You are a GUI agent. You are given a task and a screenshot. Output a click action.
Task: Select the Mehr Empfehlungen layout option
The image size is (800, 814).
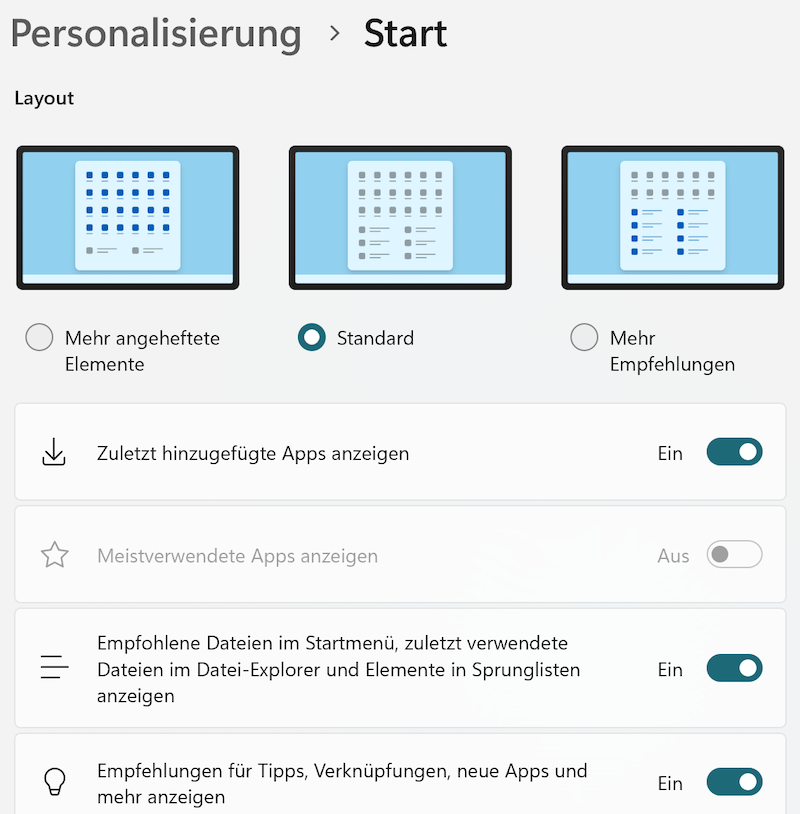pos(584,338)
